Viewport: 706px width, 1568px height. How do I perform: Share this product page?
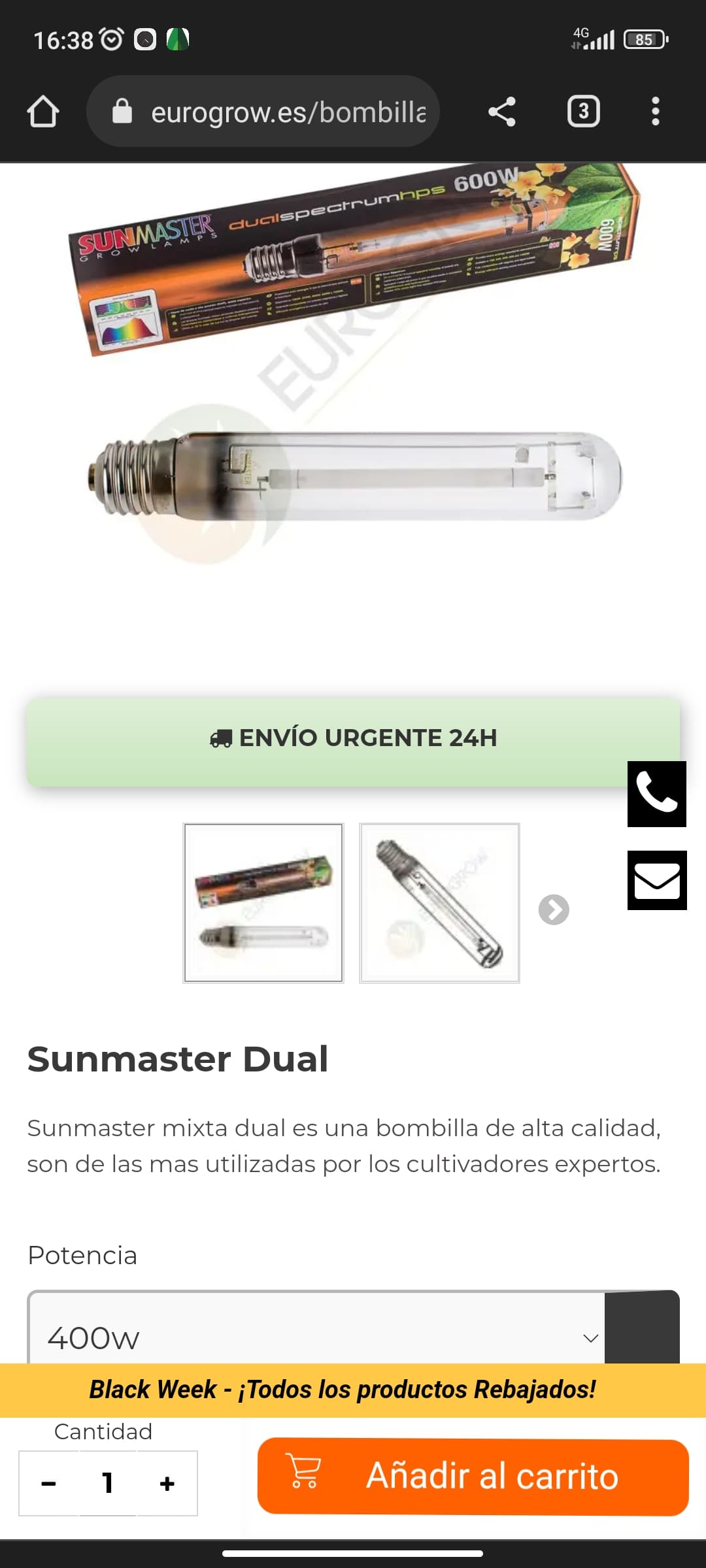coord(502,112)
